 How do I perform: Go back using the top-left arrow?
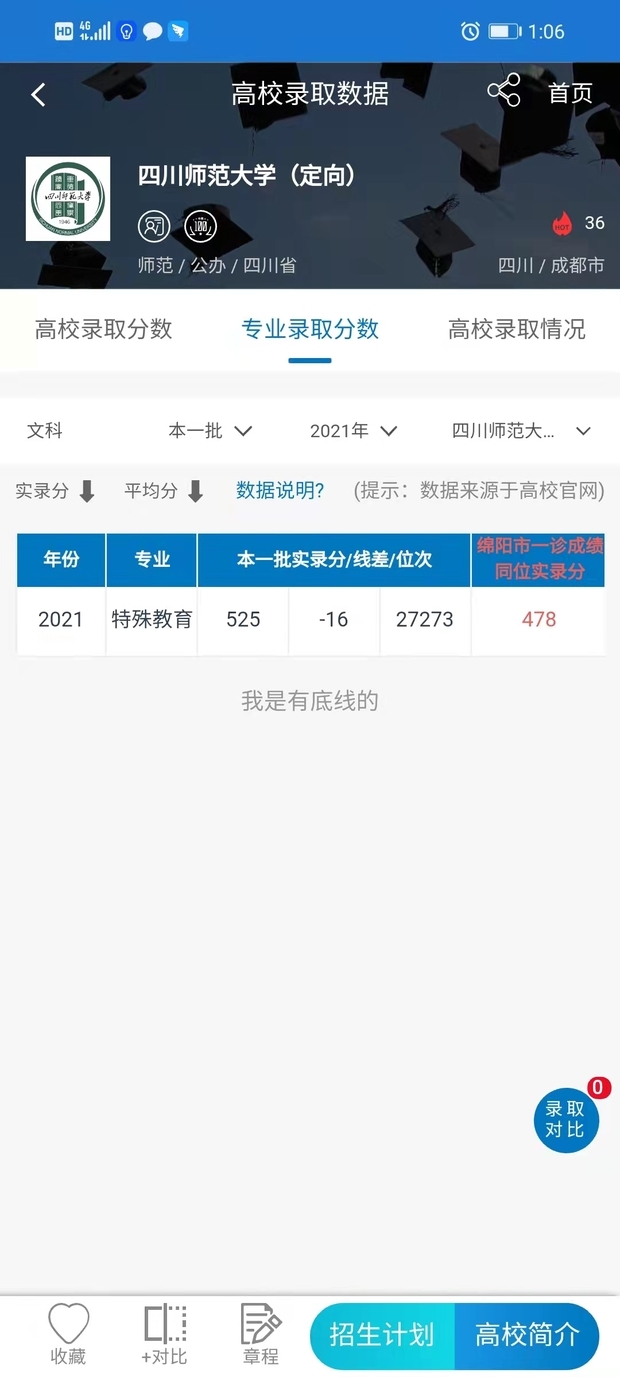point(38,95)
